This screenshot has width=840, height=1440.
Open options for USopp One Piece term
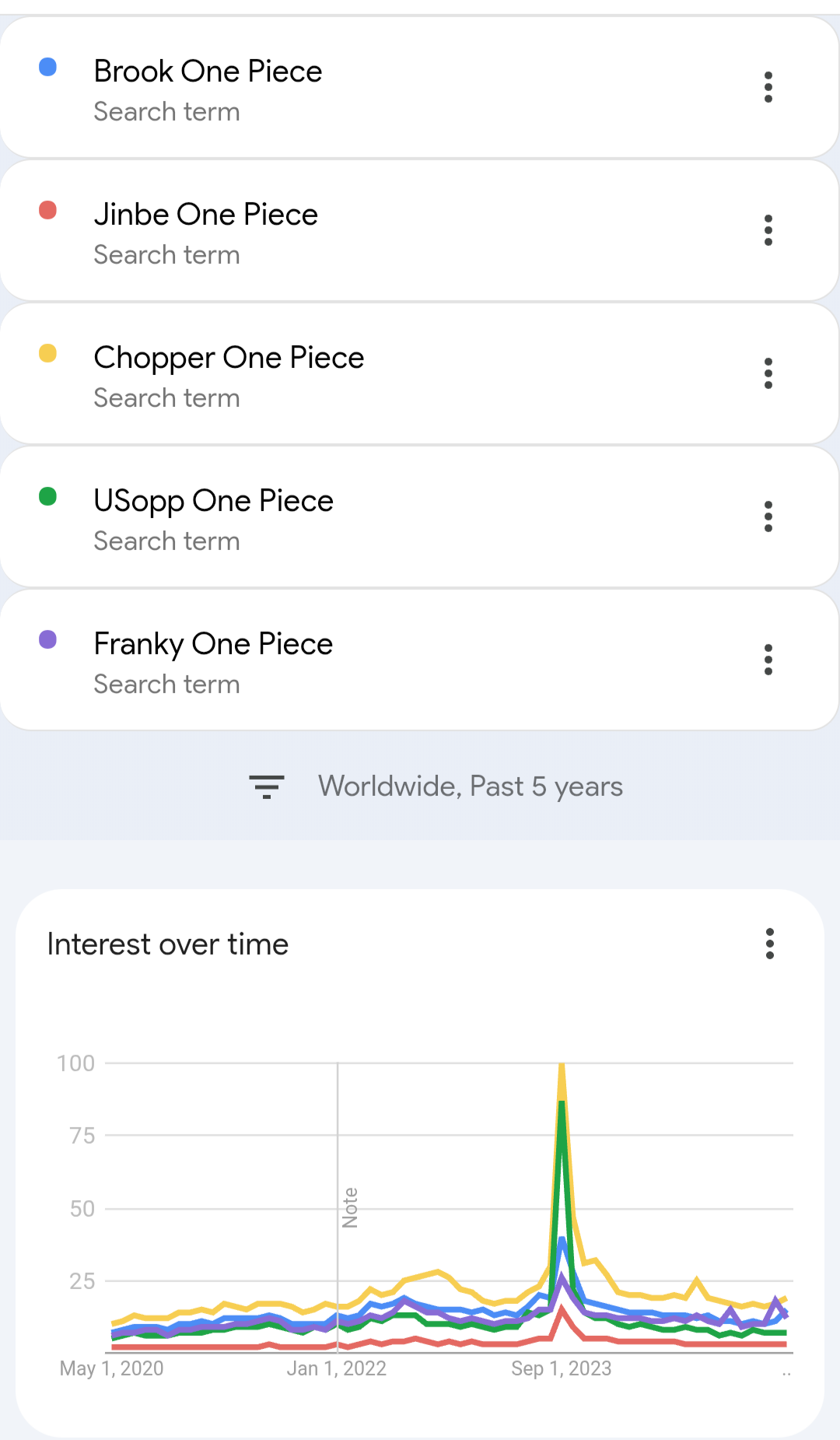[x=768, y=517]
